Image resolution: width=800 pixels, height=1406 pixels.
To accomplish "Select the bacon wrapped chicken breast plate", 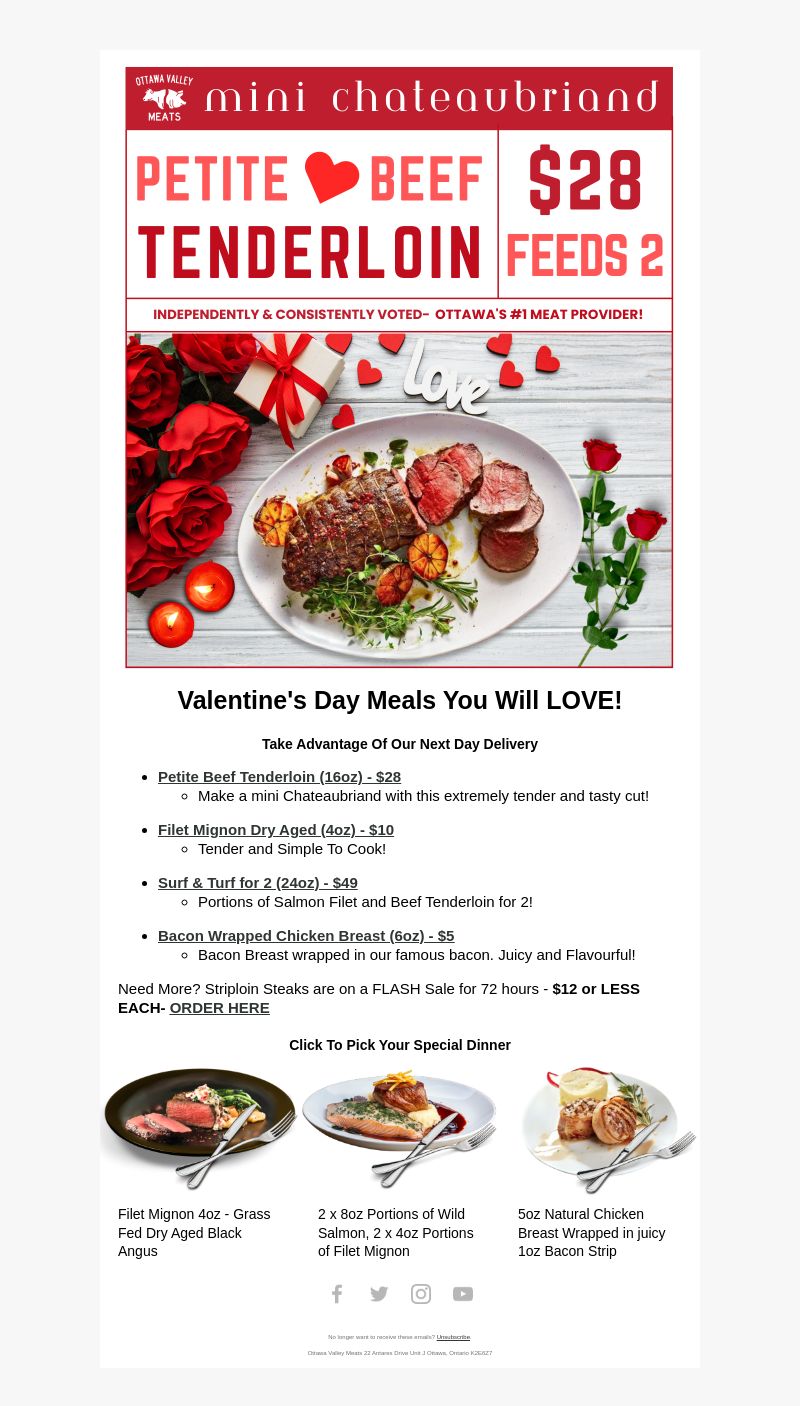I will click(x=600, y=1128).
